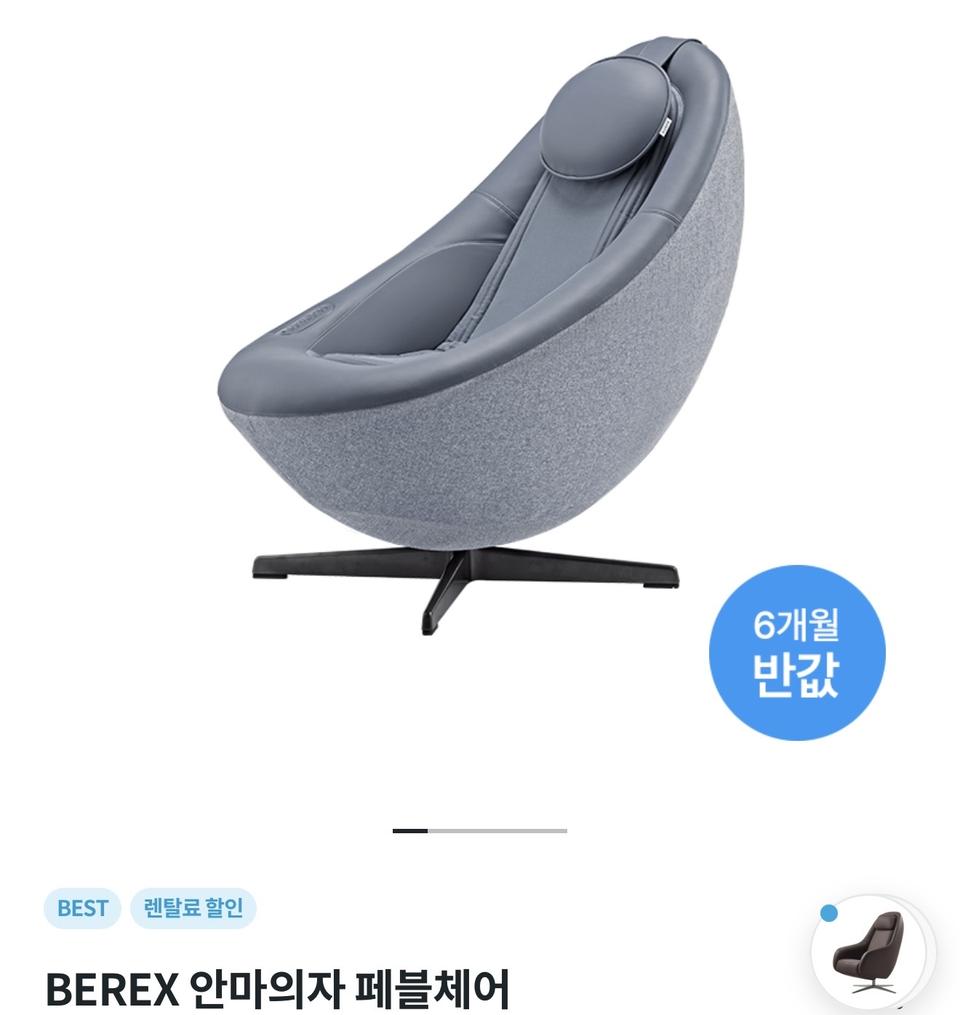Open the blue '6개월 반값' promotional badge

tap(797, 650)
